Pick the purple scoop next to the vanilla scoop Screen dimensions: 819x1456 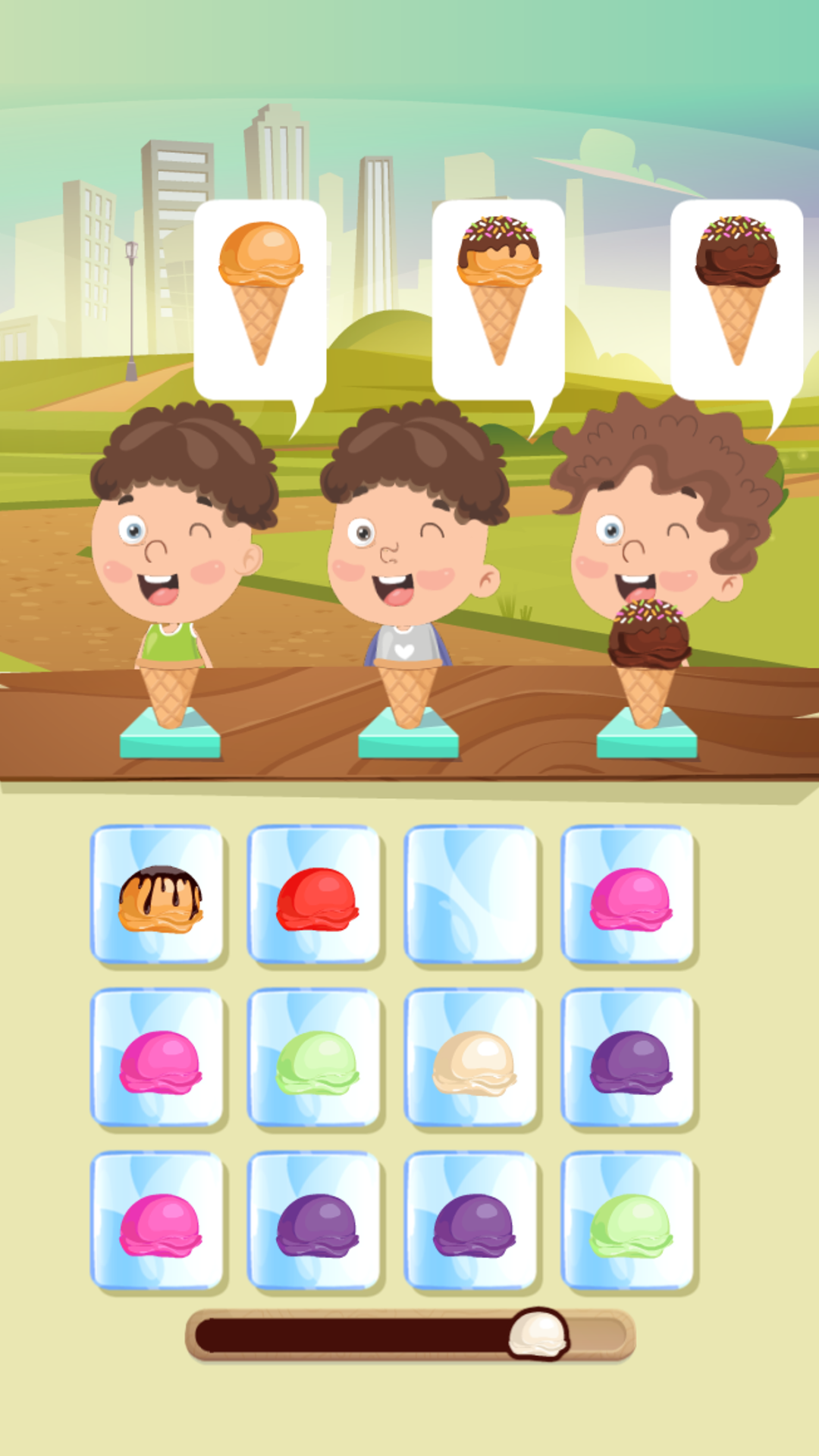tap(630, 1062)
